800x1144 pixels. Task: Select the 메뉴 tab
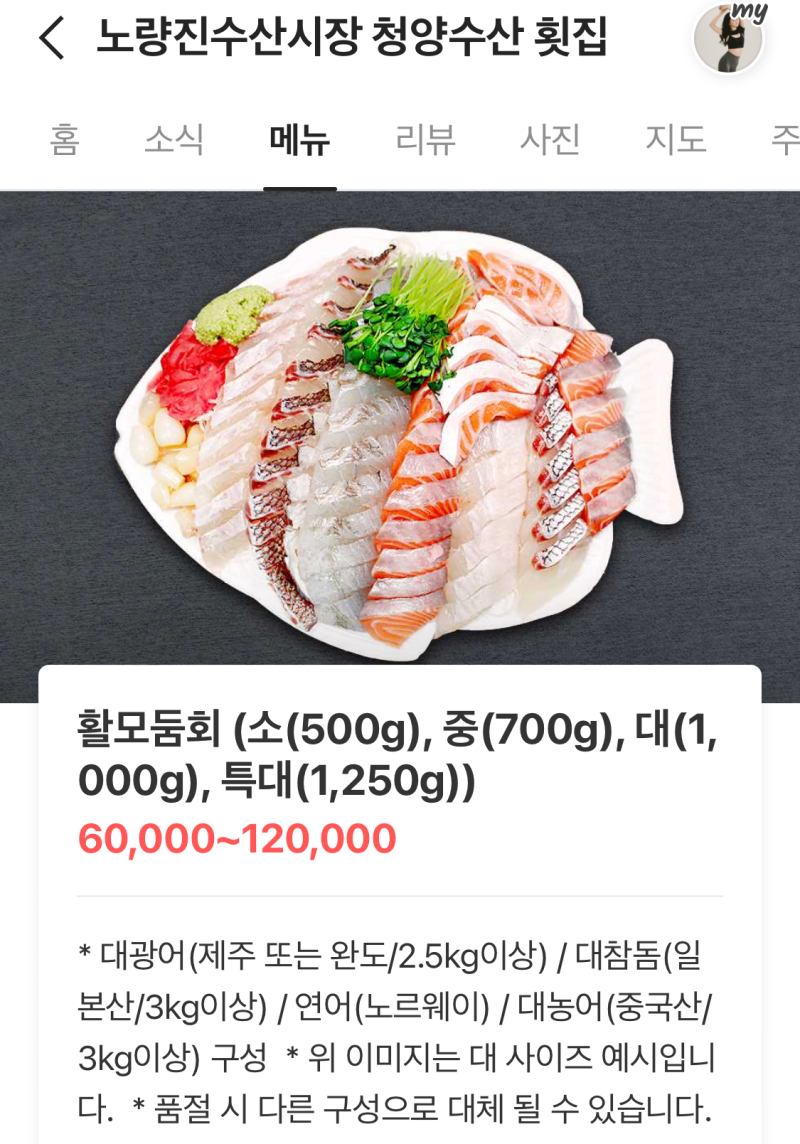299,139
